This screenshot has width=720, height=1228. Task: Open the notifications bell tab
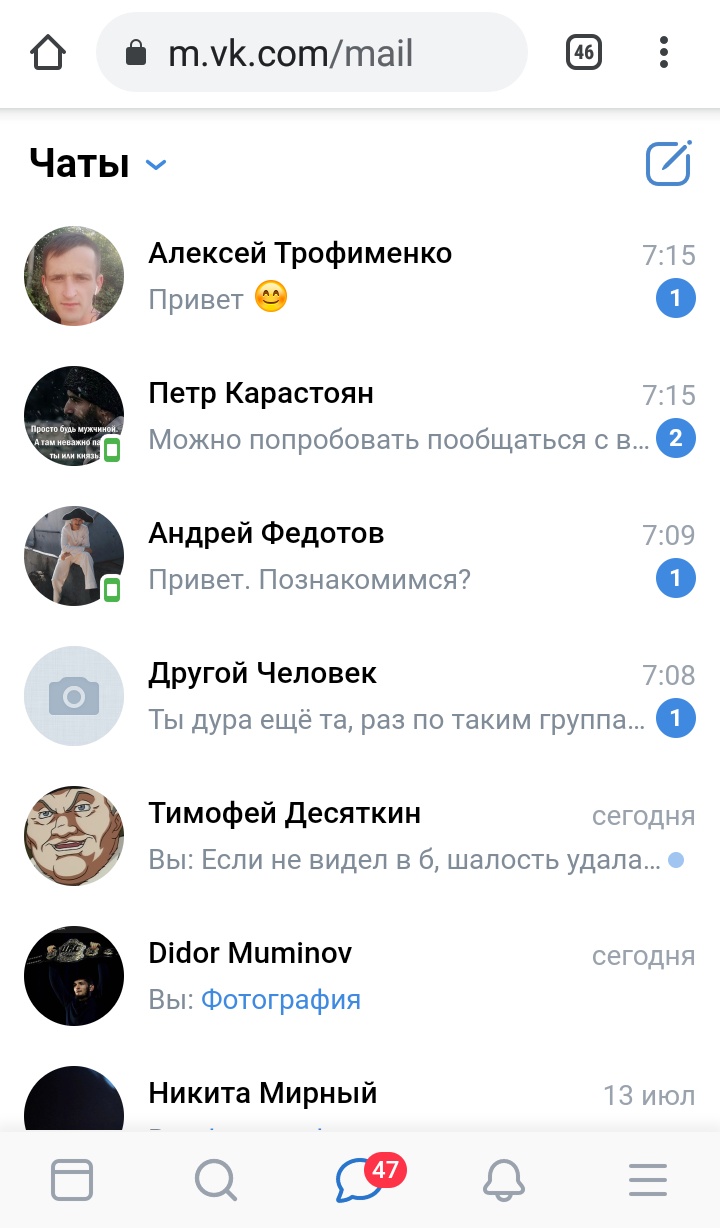coord(504,1181)
